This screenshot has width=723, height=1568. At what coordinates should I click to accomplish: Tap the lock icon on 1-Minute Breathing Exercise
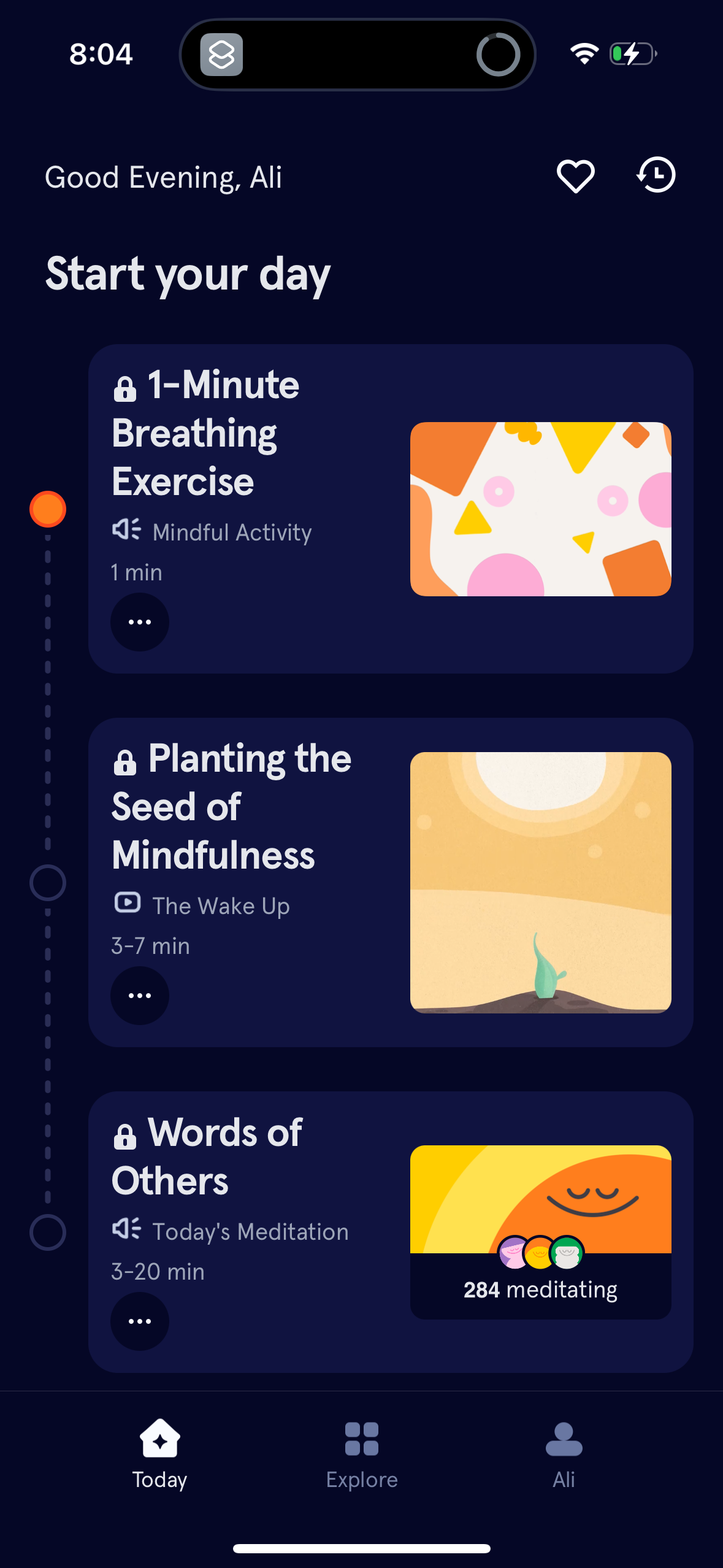(124, 387)
